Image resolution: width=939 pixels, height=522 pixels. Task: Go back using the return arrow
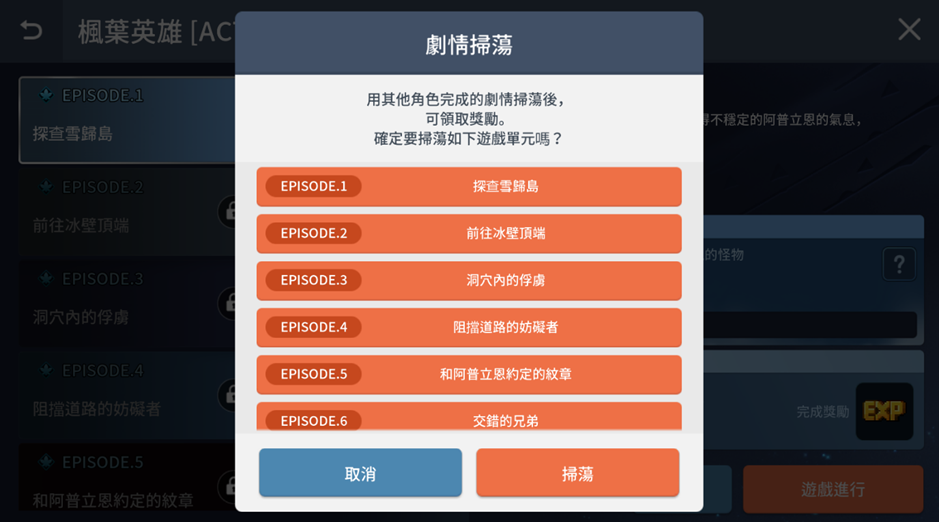(32, 30)
